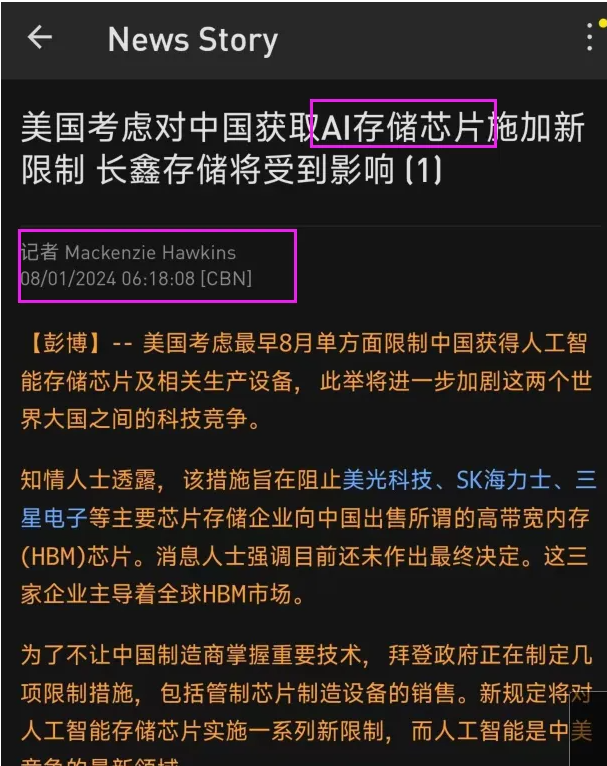
Task: Go back from News Story
Action: 40,38
